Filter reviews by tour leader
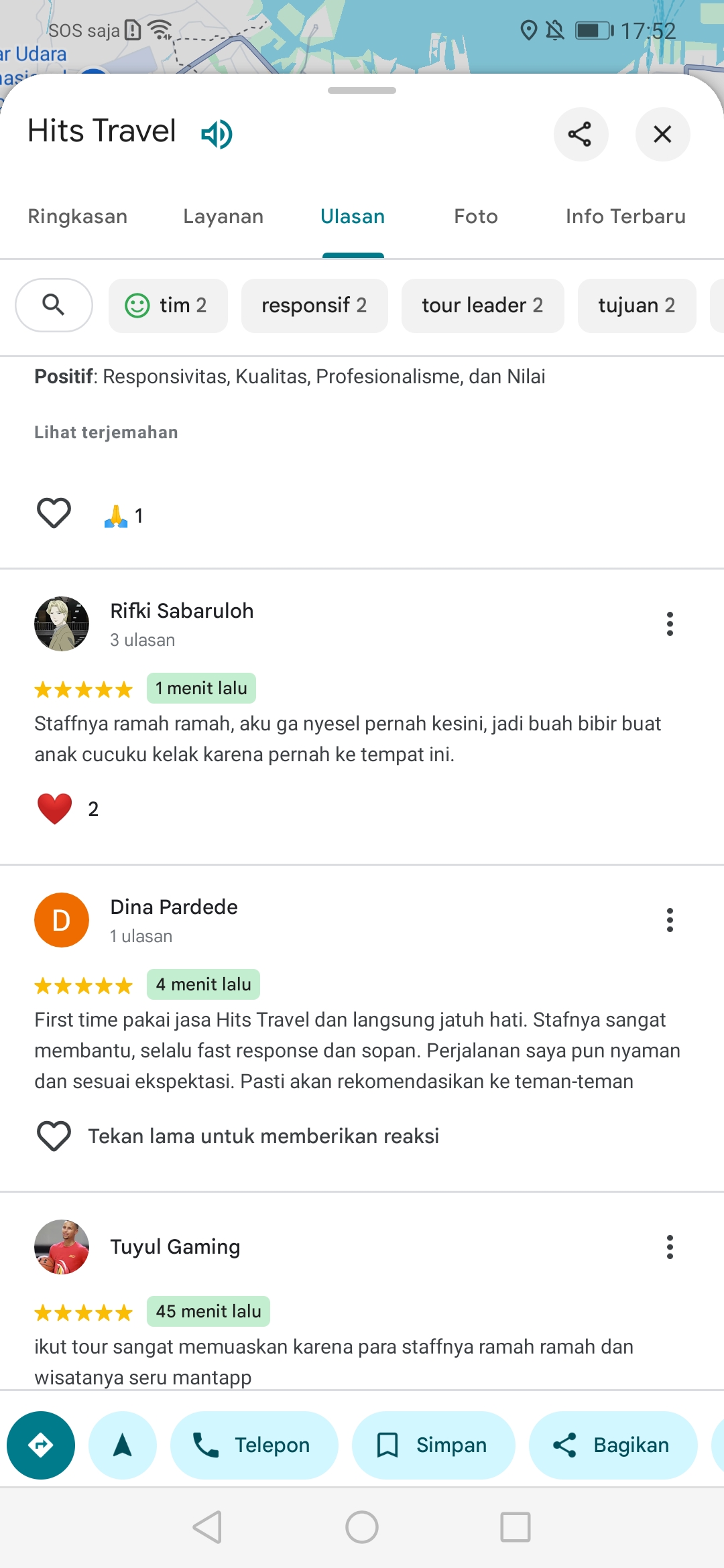This screenshot has height=1568, width=724. tap(483, 306)
